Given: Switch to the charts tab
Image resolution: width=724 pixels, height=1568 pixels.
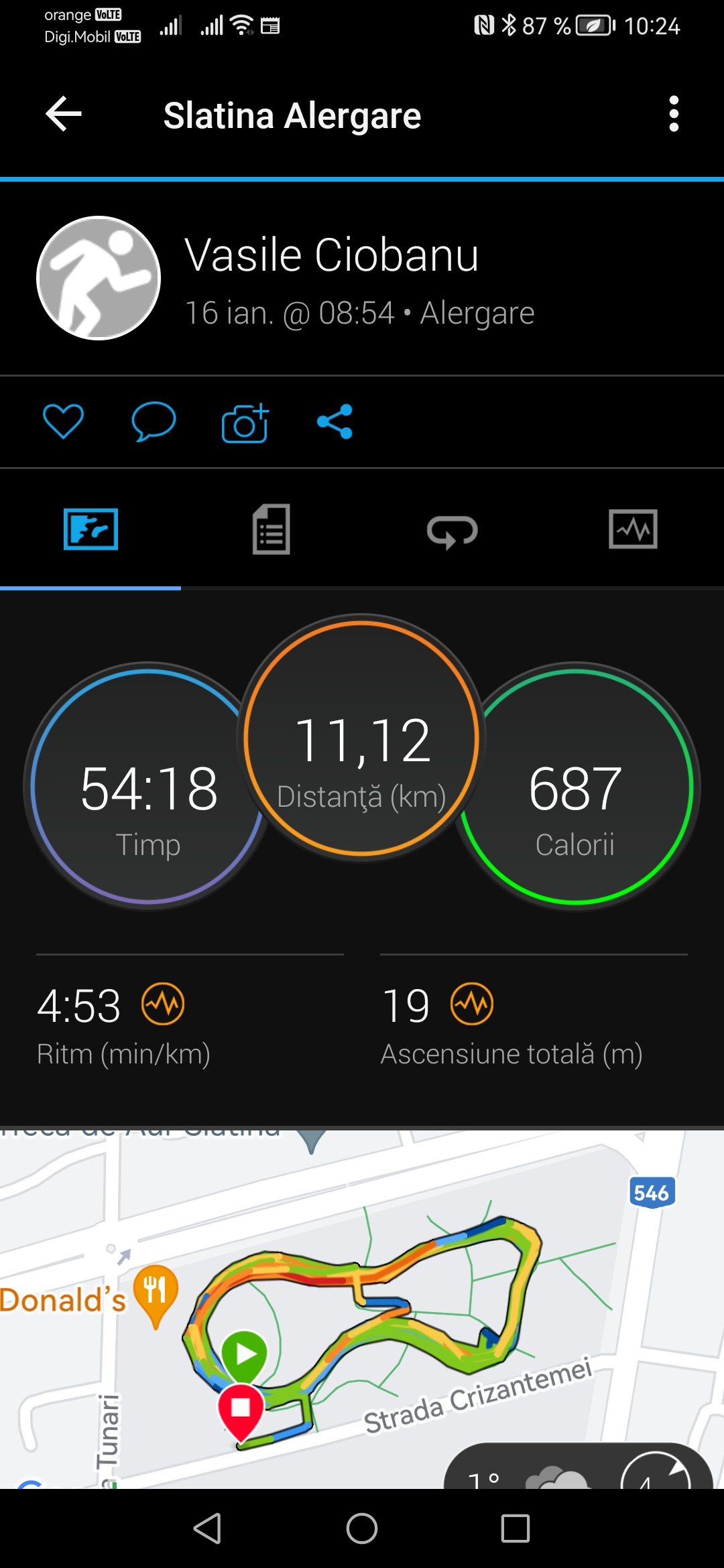Looking at the screenshot, I should tap(633, 529).
